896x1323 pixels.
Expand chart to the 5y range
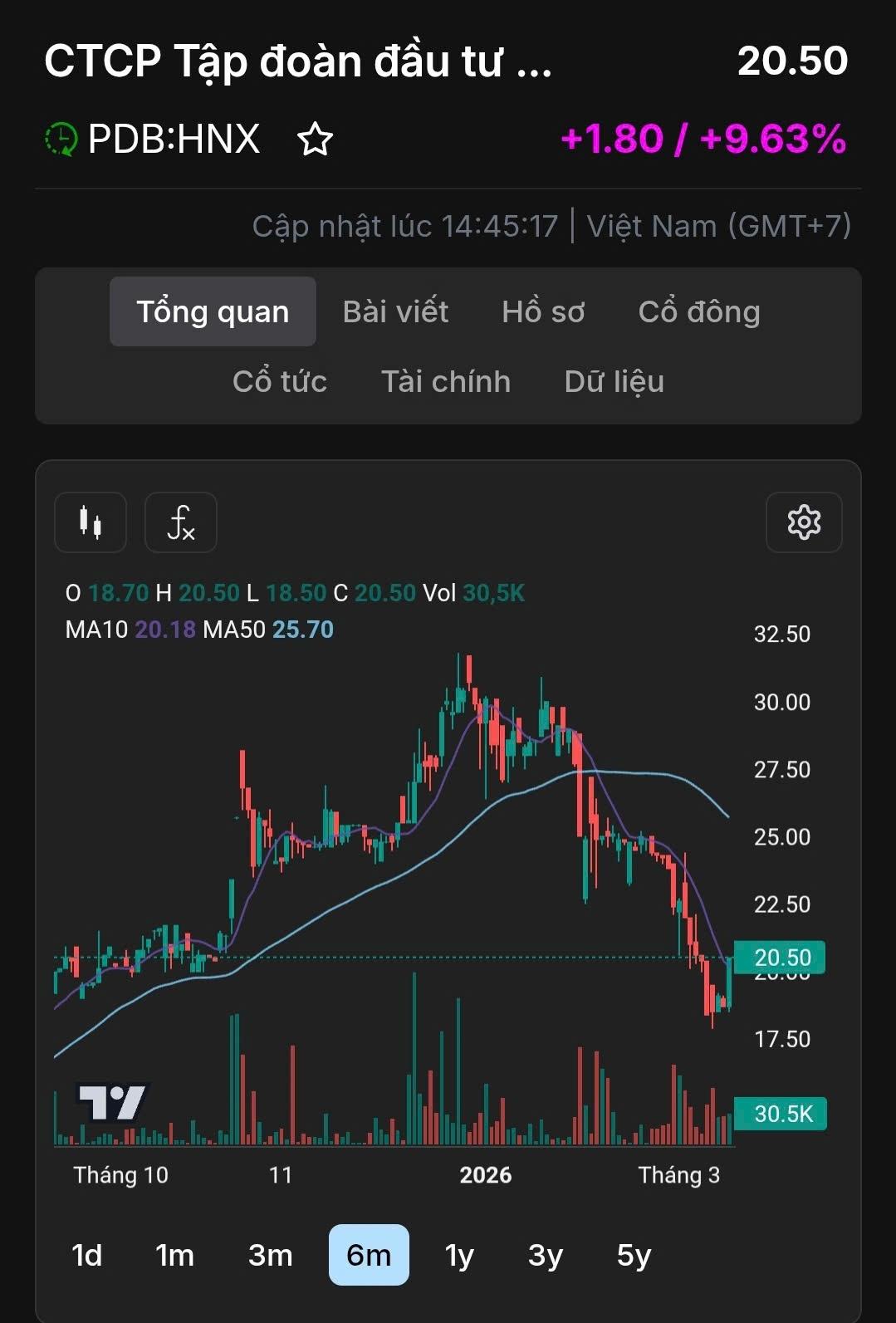(634, 1255)
